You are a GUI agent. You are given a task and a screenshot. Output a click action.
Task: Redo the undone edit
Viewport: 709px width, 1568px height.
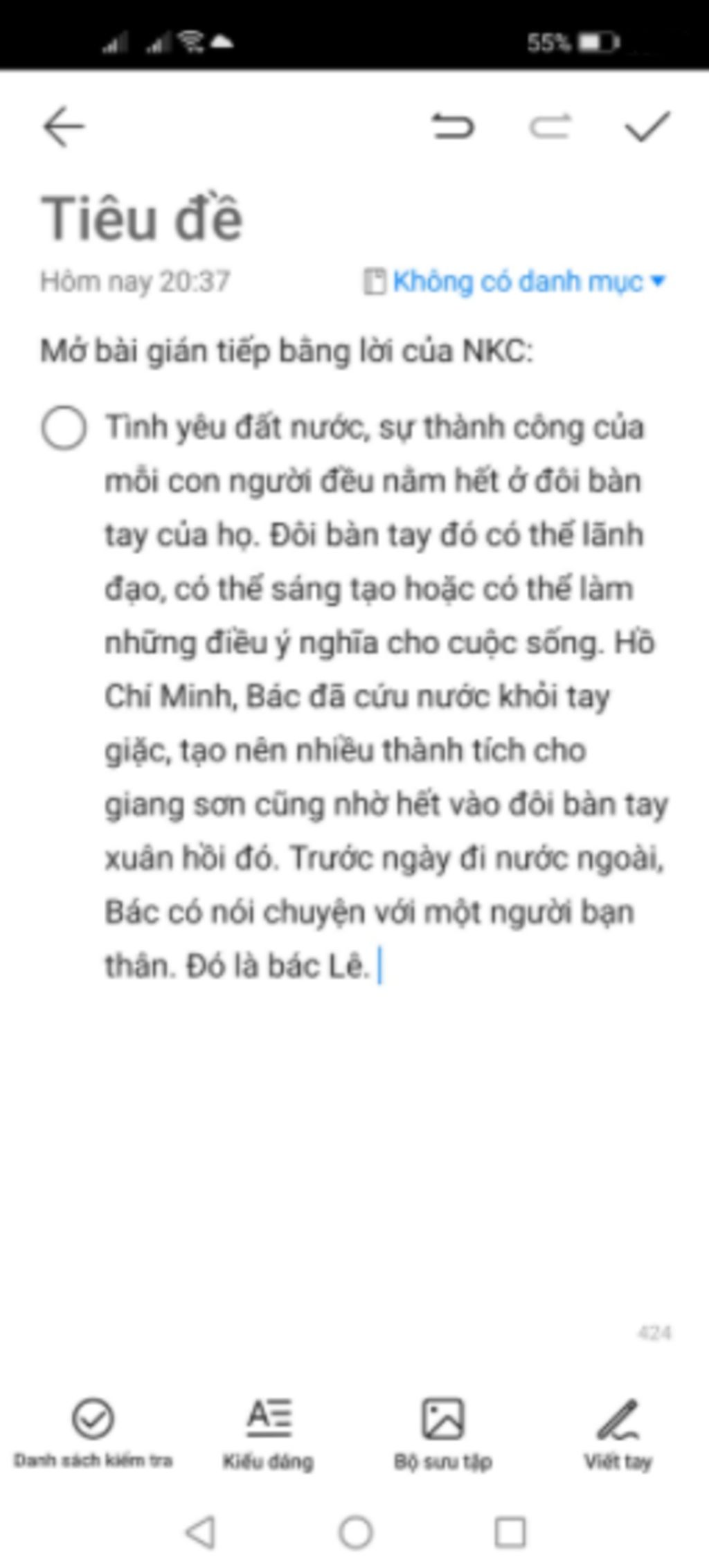coord(550,127)
